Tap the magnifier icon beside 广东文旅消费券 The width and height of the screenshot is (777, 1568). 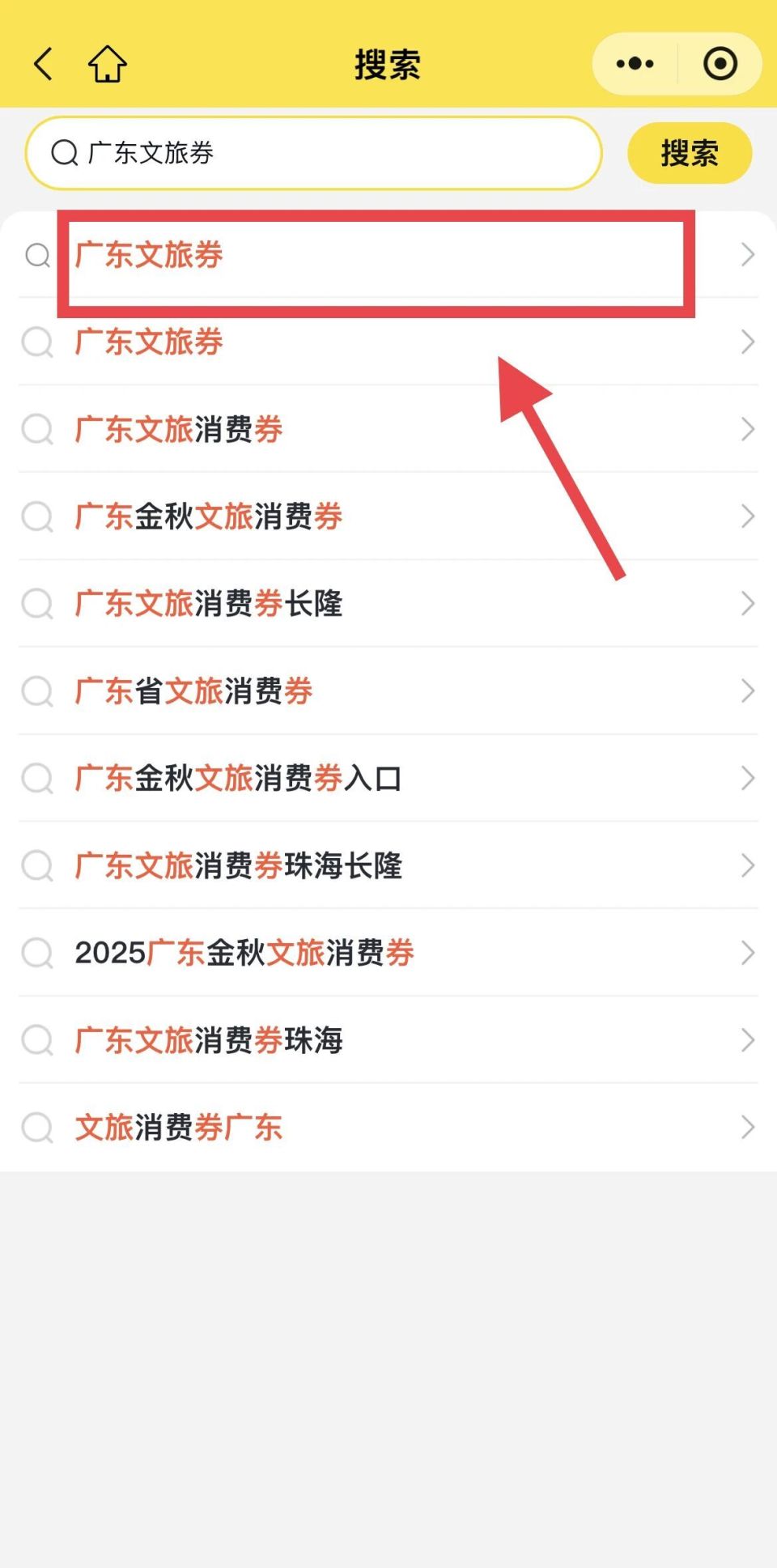[37, 430]
